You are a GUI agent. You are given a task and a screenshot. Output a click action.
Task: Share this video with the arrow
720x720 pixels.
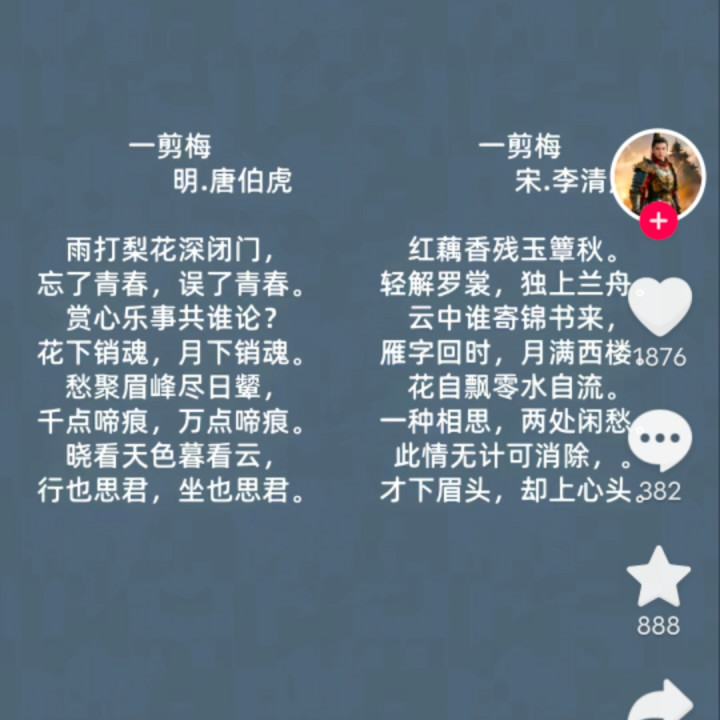click(661, 700)
